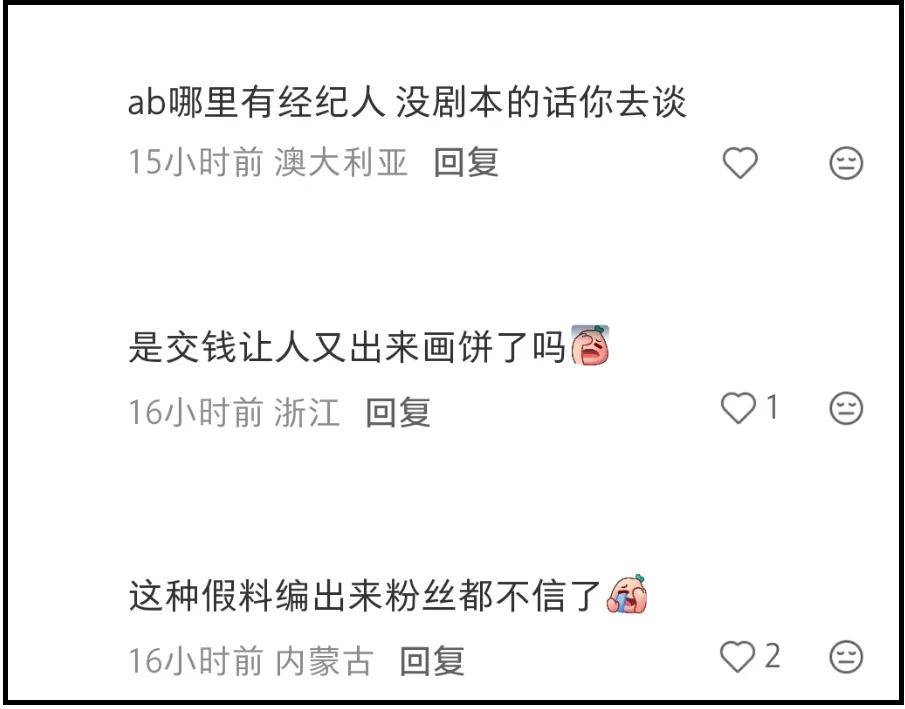Image resolution: width=905 pixels, height=709 pixels.
Task: Like the comment about ab哪里有经纪人
Action: pyautogui.click(x=740, y=163)
